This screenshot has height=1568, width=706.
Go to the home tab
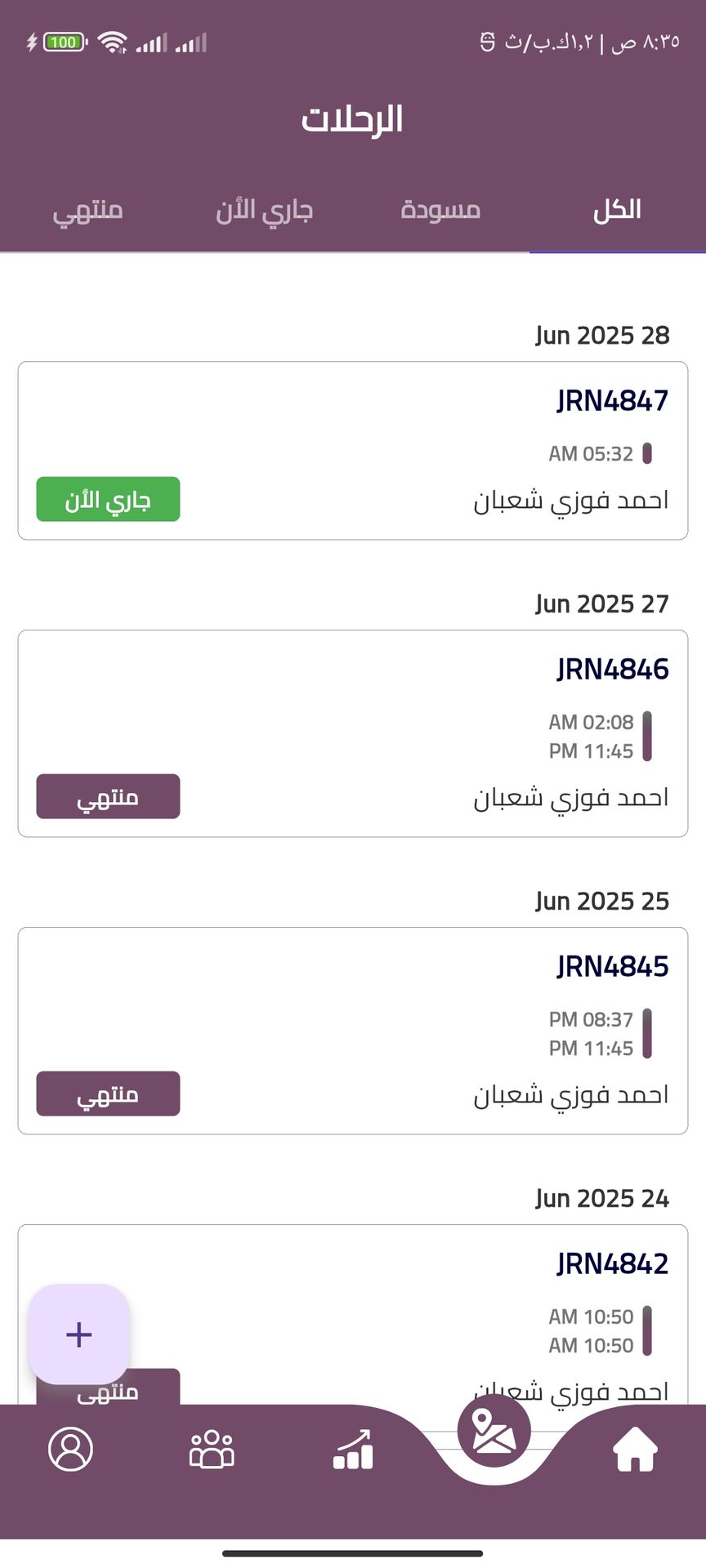click(x=635, y=1450)
